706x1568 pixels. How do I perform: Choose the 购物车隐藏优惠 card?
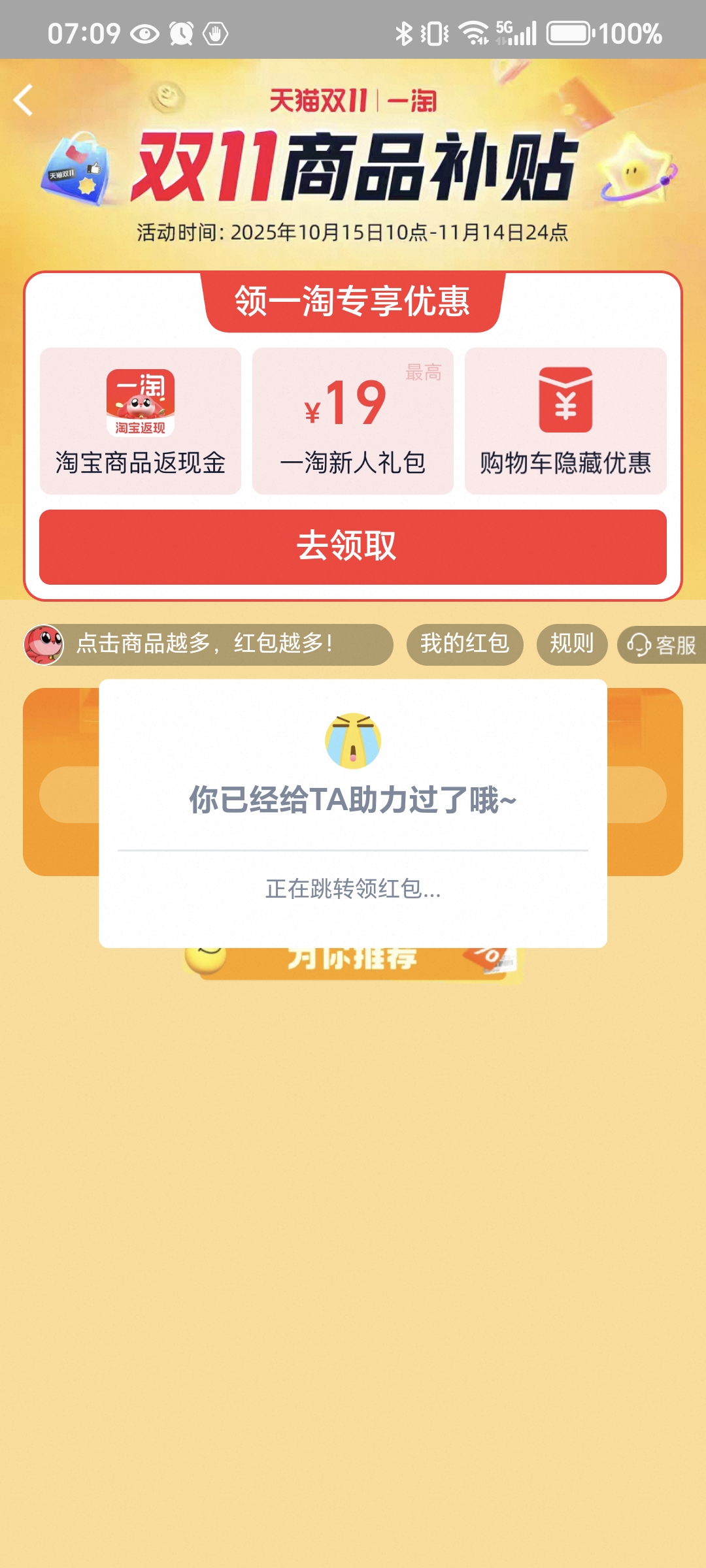pyautogui.click(x=565, y=421)
